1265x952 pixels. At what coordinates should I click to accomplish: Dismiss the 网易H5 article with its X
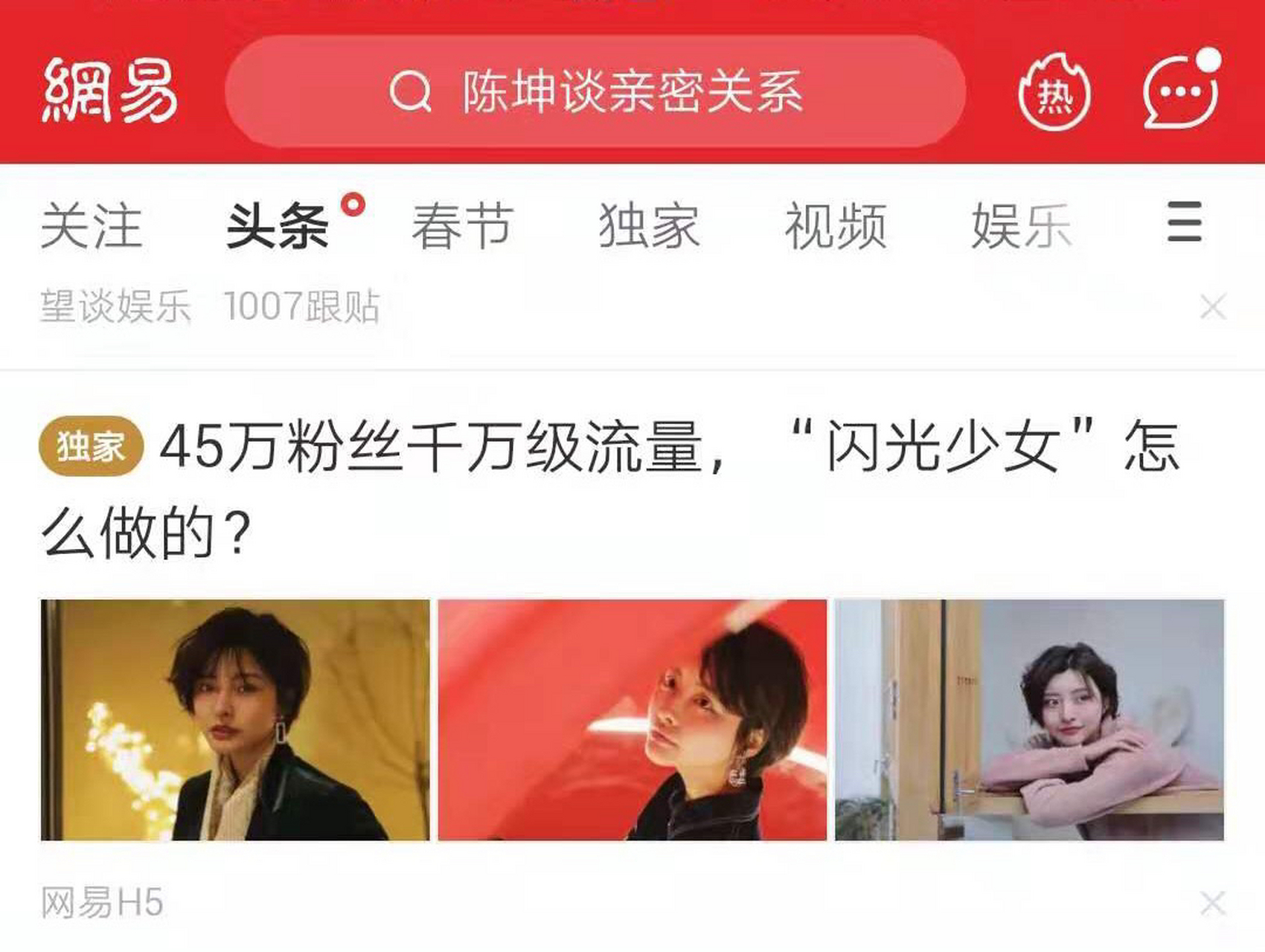[1213, 904]
